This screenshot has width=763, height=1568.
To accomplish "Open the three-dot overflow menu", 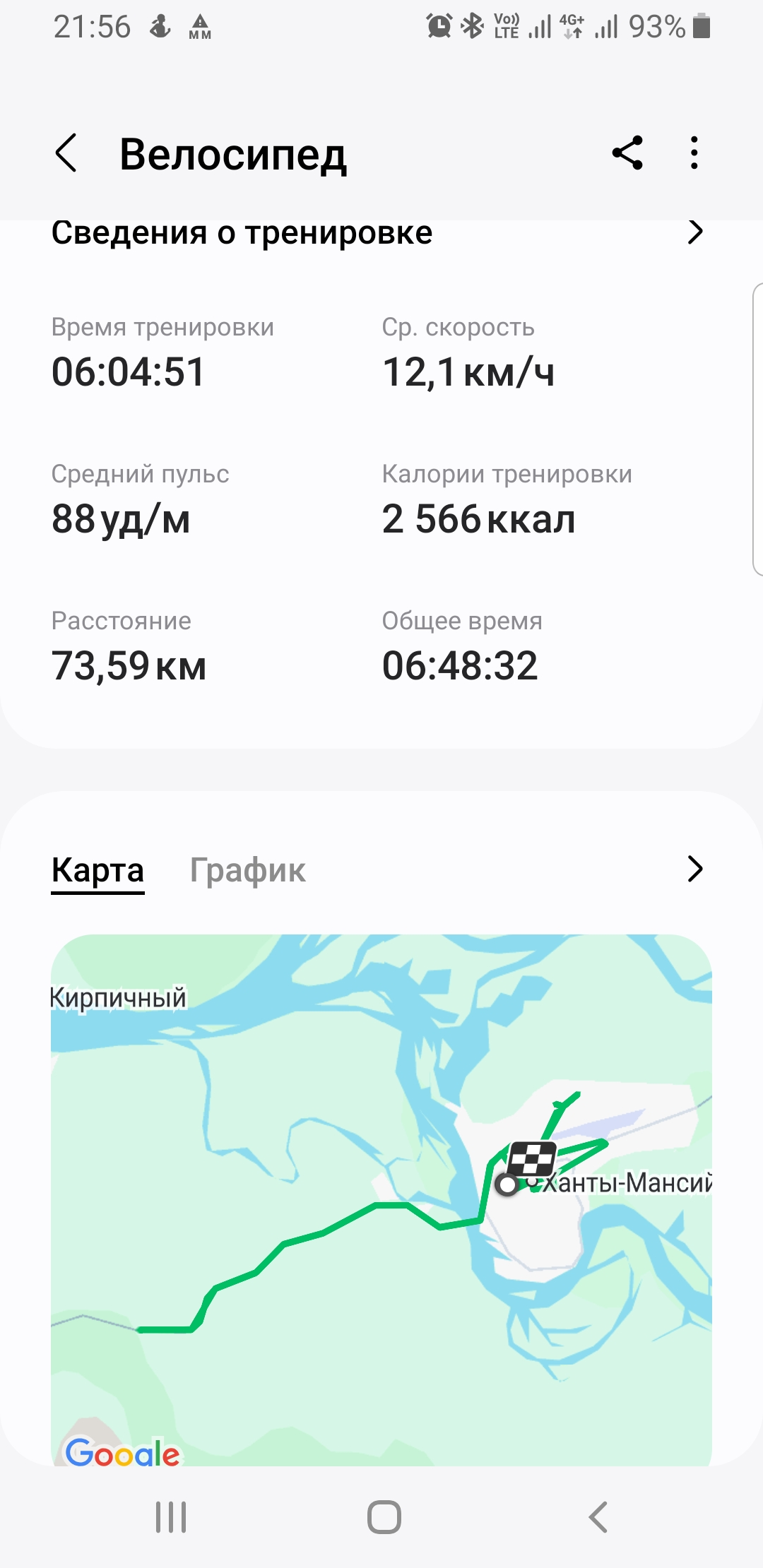I will (x=694, y=153).
